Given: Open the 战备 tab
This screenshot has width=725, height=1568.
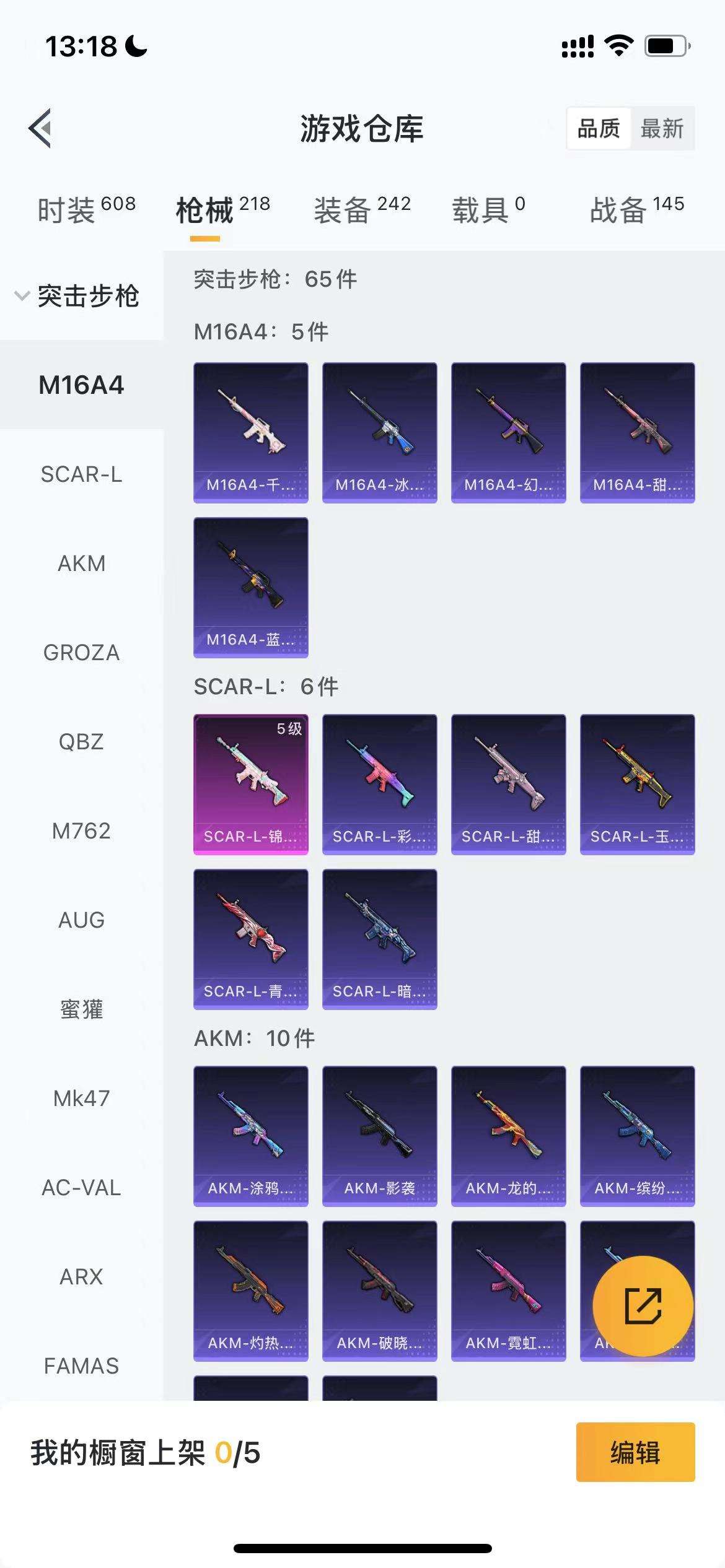Looking at the screenshot, I should pyautogui.click(x=636, y=210).
